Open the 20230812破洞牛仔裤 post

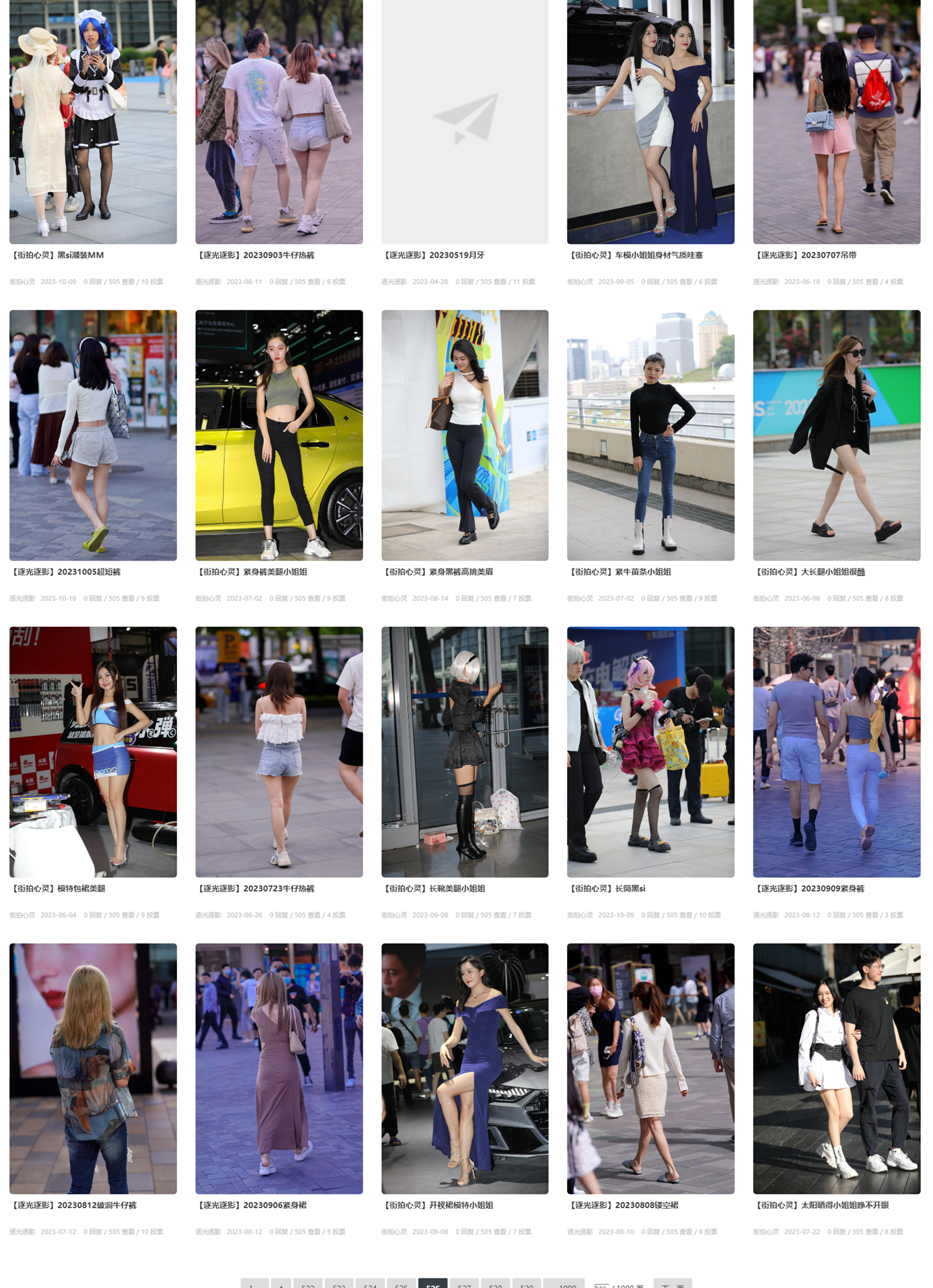click(x=93, y=1068)
